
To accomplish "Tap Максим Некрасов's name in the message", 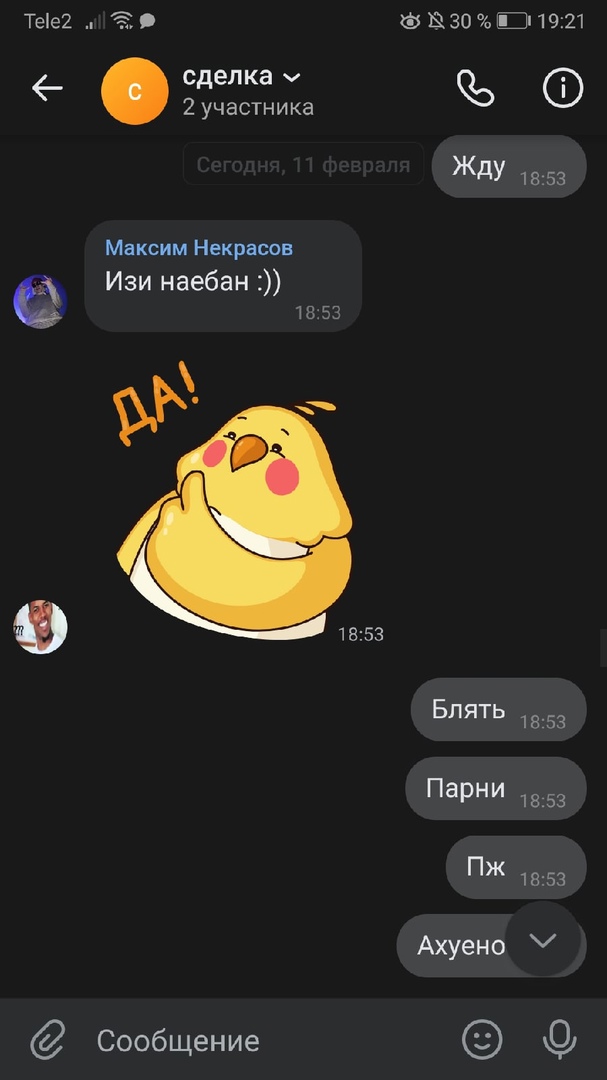I will click(198, 248).
